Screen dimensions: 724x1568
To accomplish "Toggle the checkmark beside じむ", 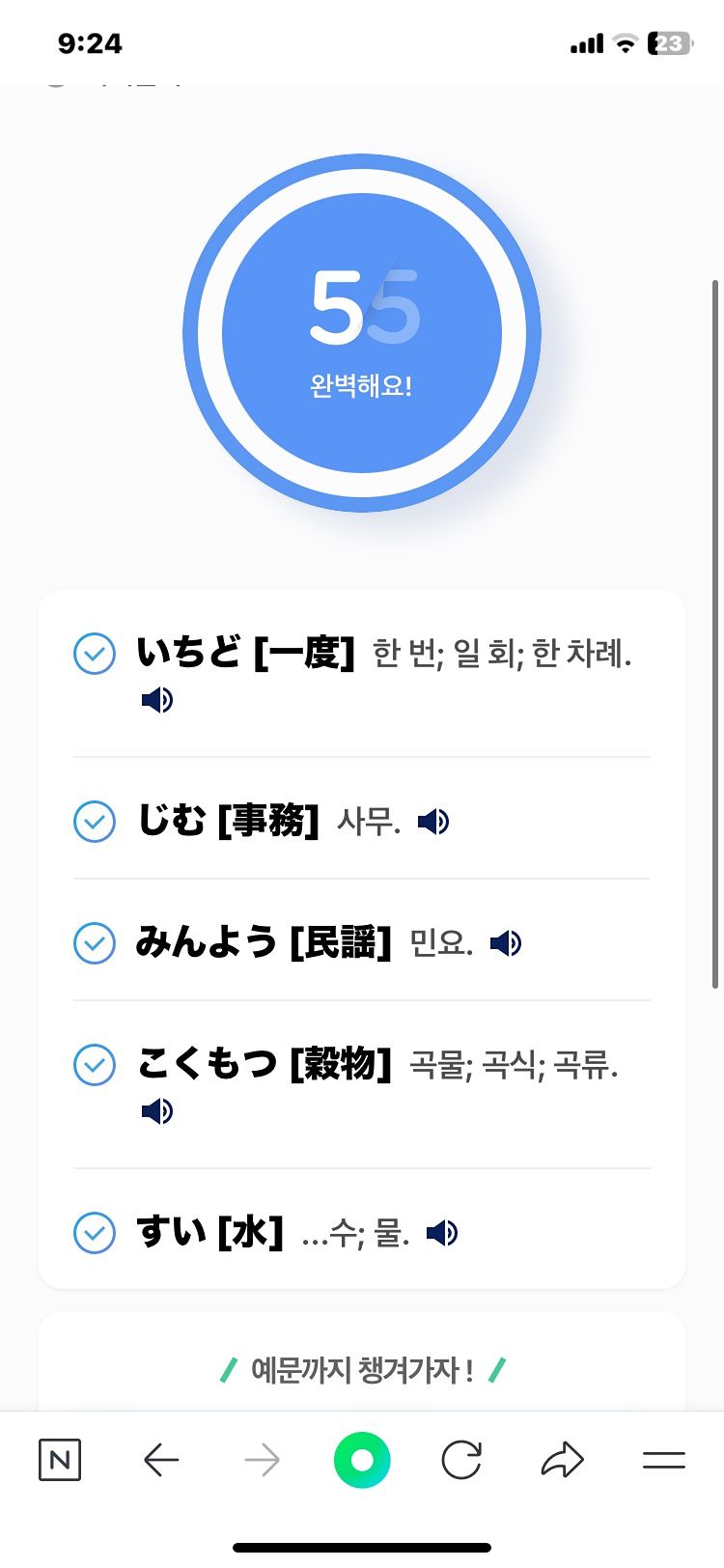I will pyautogui.click(x=95, y=822).
